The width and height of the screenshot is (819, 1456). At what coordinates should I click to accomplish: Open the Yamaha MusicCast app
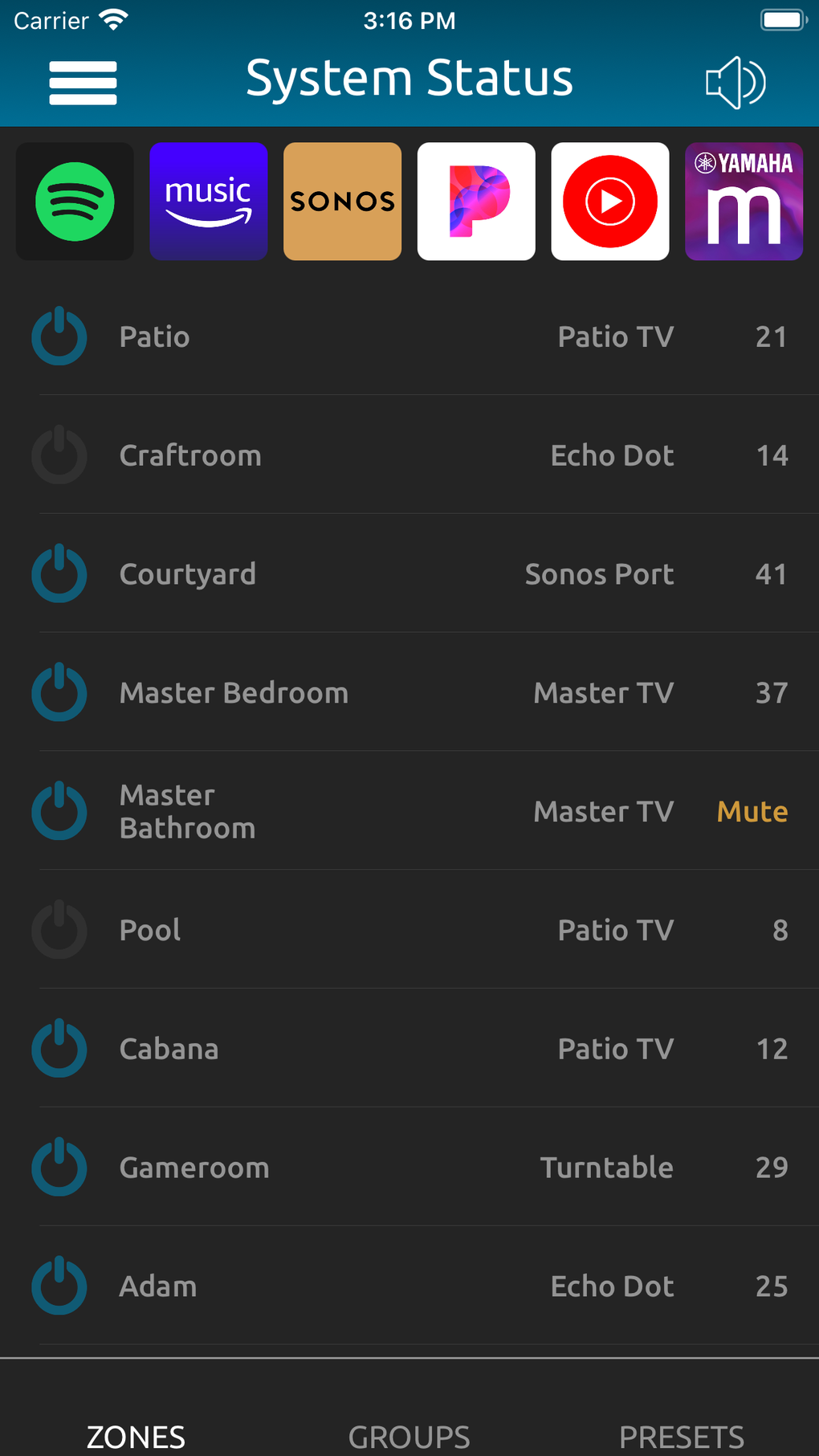click(x=744, y=201)
